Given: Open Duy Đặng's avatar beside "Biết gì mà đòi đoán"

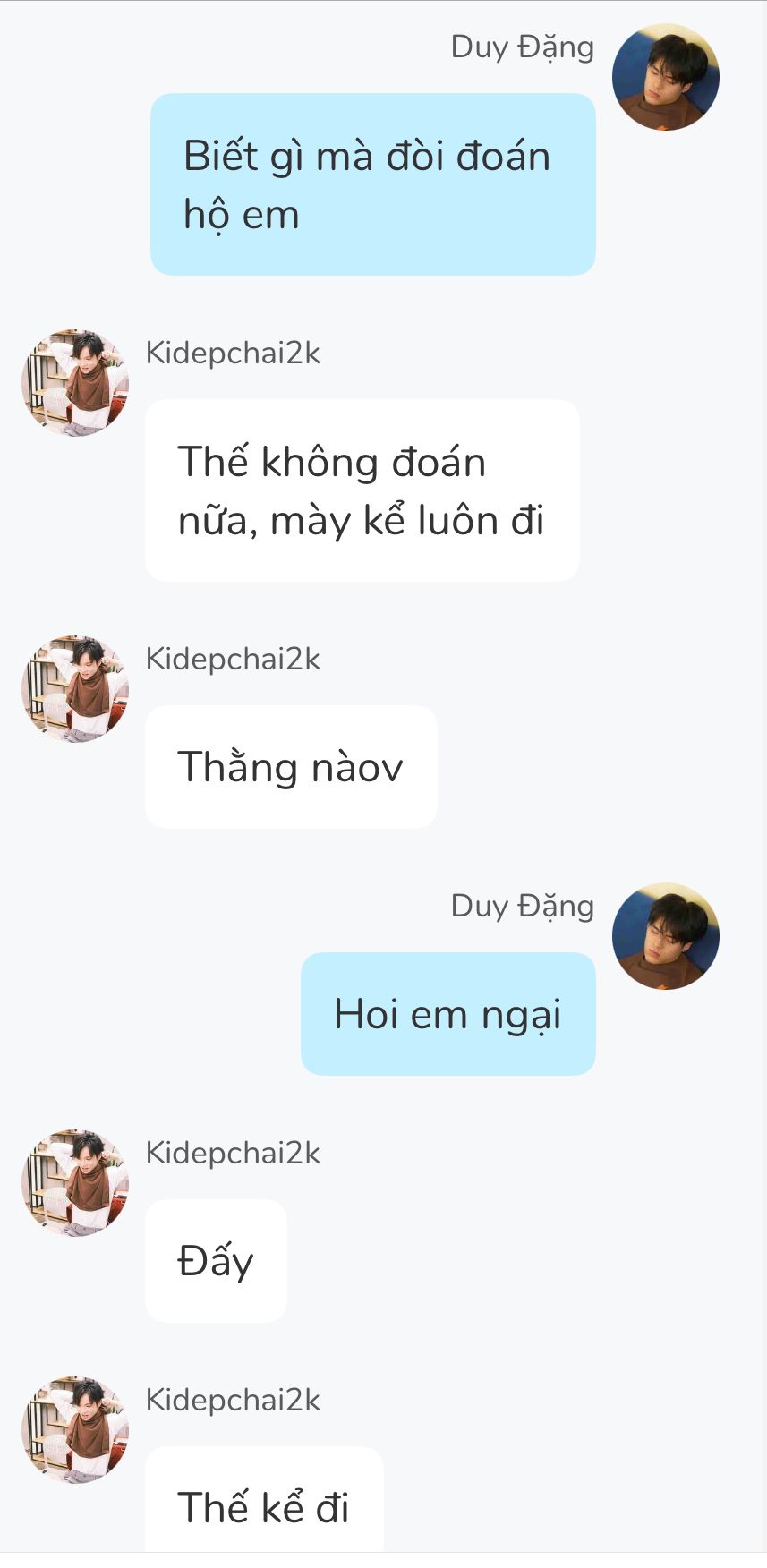Looking at the screenshot, I should 665,77.
